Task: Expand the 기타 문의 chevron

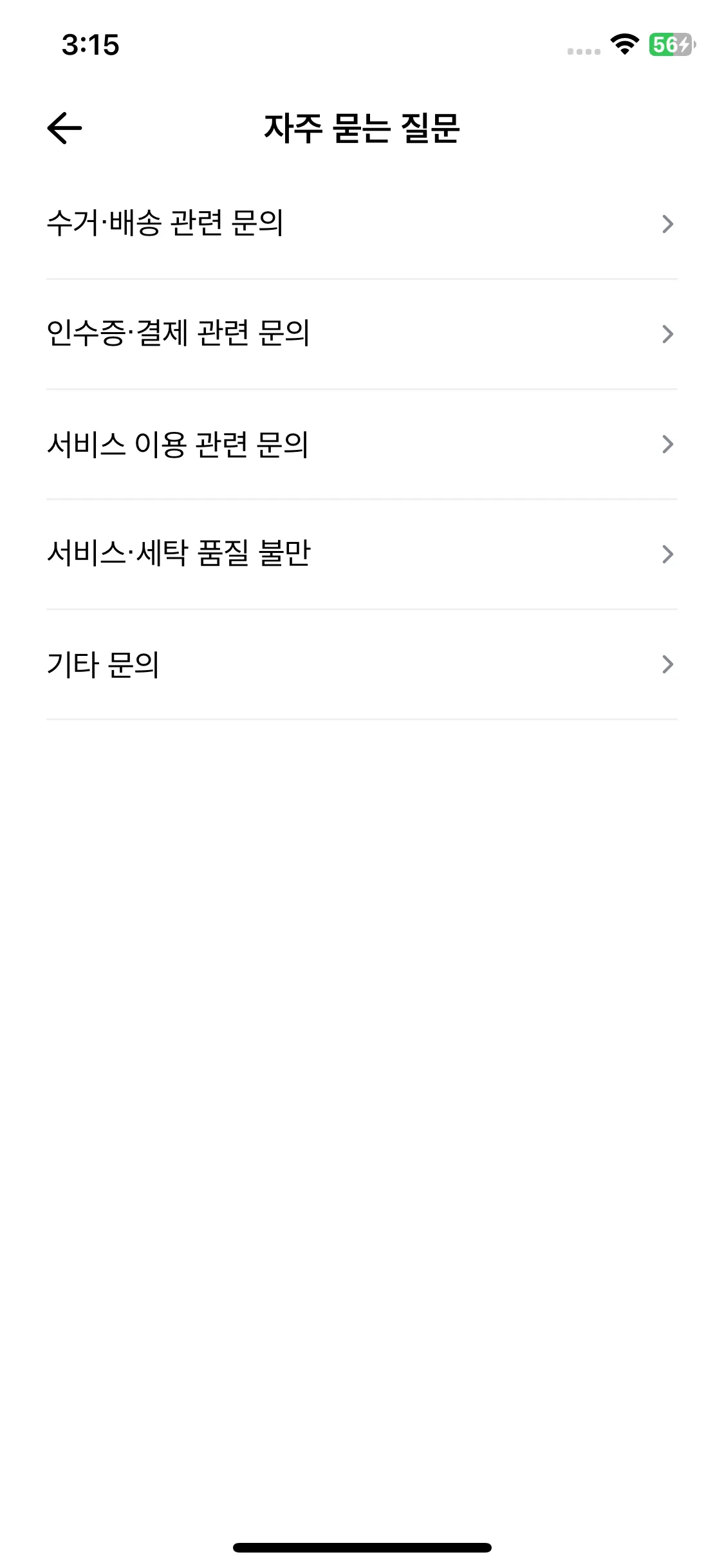Action: pyautogui.click(x=669, y=664)
